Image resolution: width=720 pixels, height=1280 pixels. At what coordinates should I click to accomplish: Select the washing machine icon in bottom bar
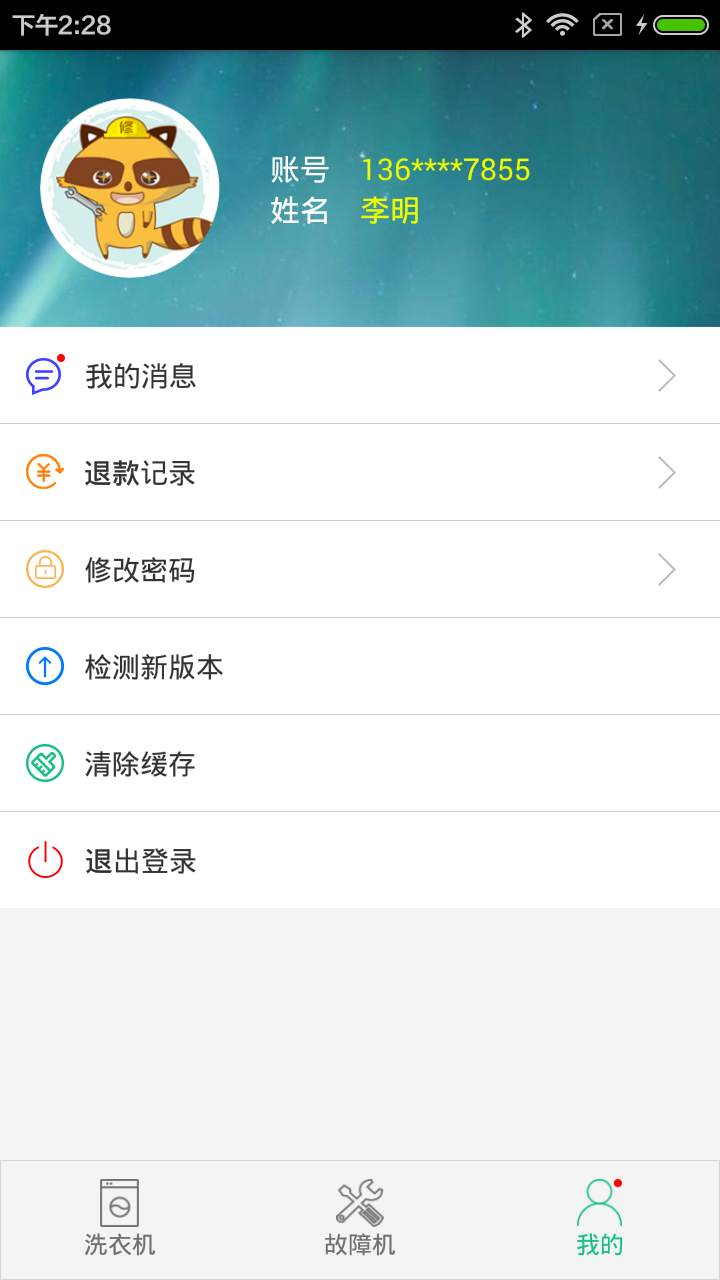coord(119,1203)
